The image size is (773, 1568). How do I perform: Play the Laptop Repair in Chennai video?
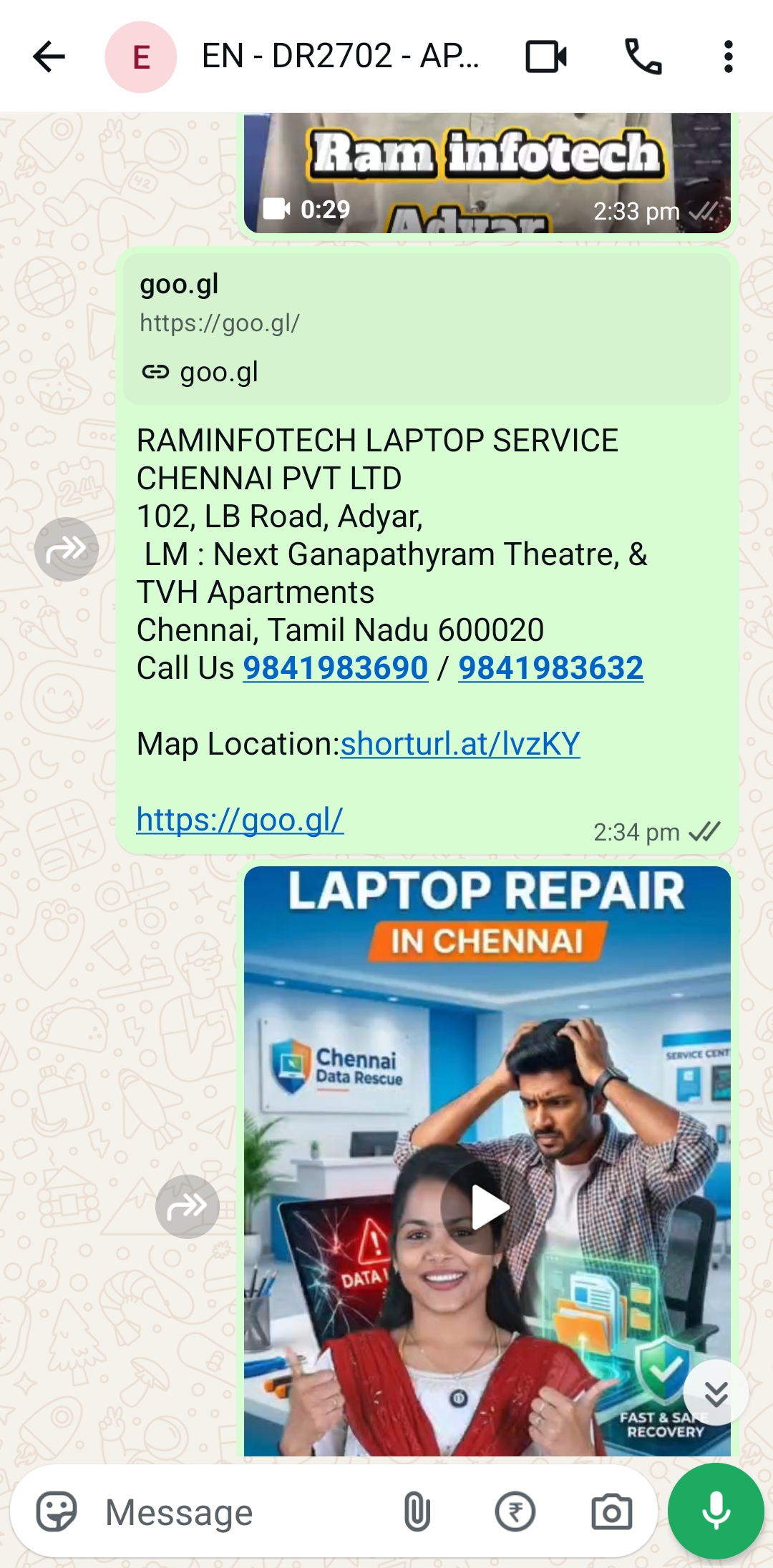487,1207
